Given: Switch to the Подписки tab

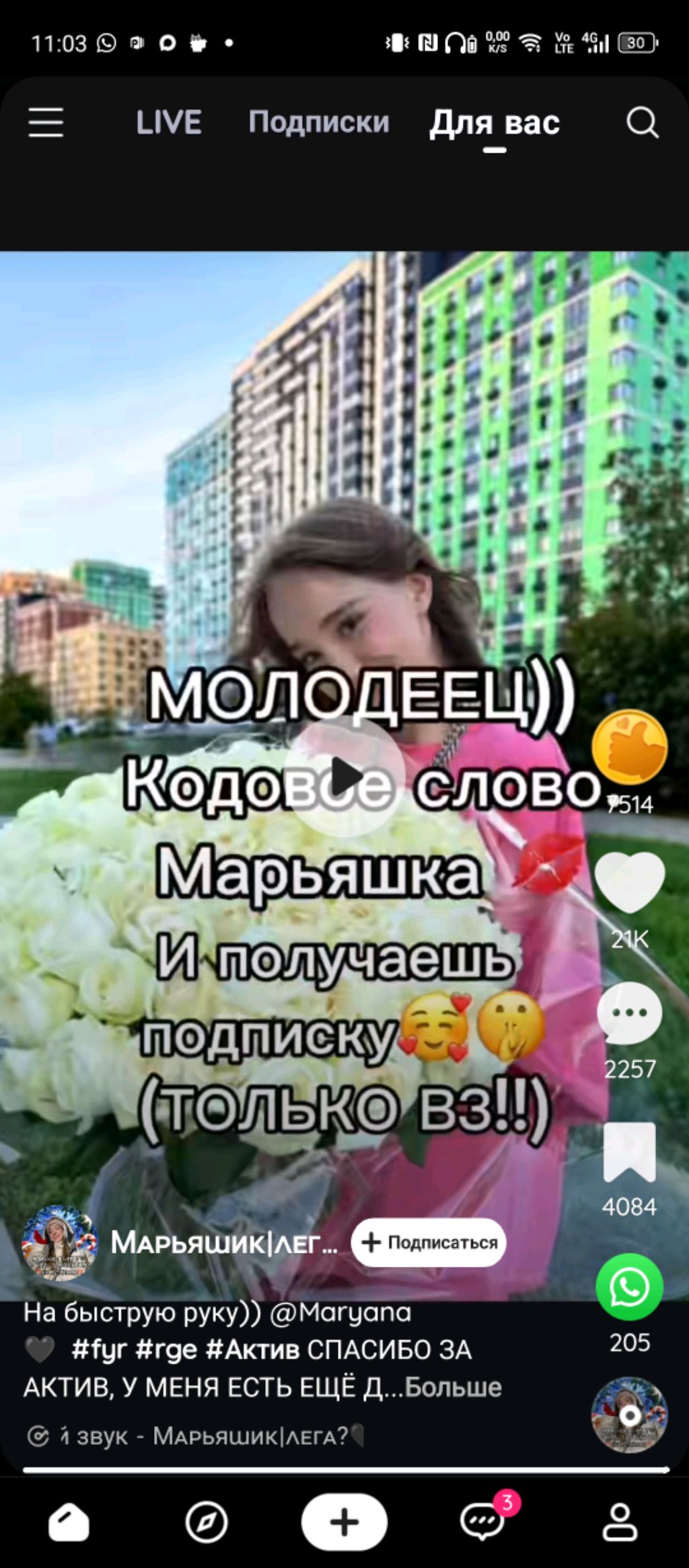Looking at the screenshot, I should click(x=318, y=122).
